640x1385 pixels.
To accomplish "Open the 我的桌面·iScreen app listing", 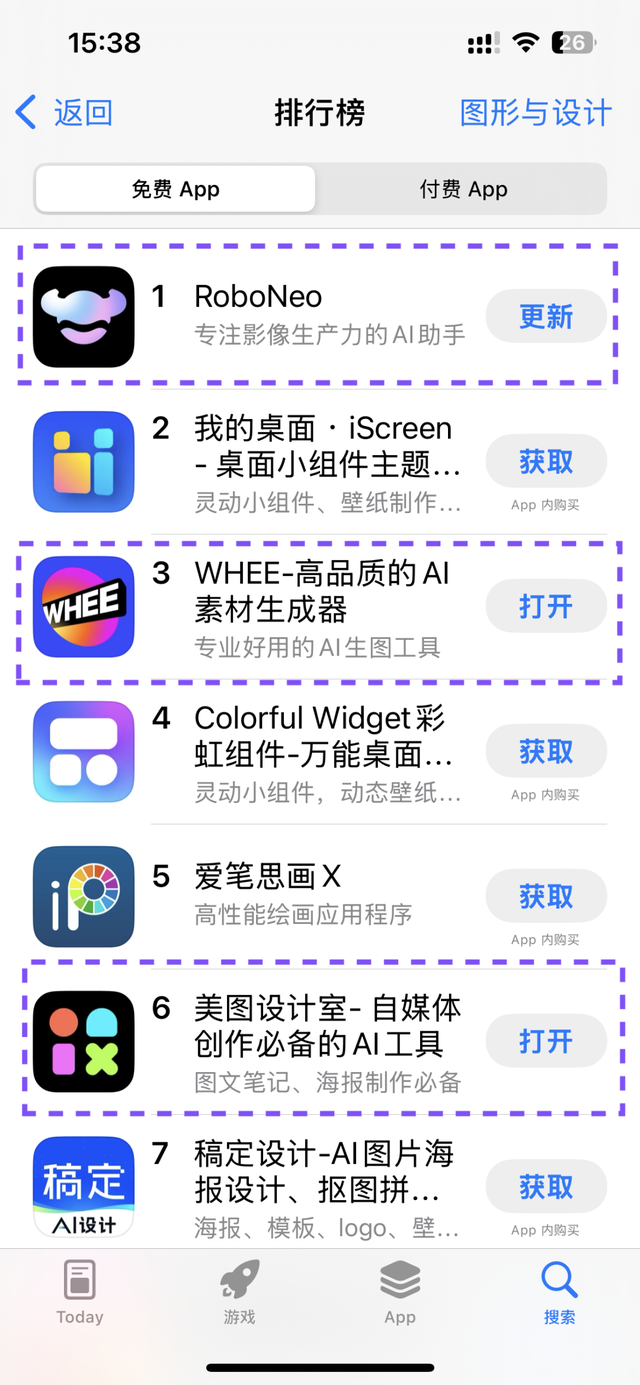I will click(x=300, y=462).
